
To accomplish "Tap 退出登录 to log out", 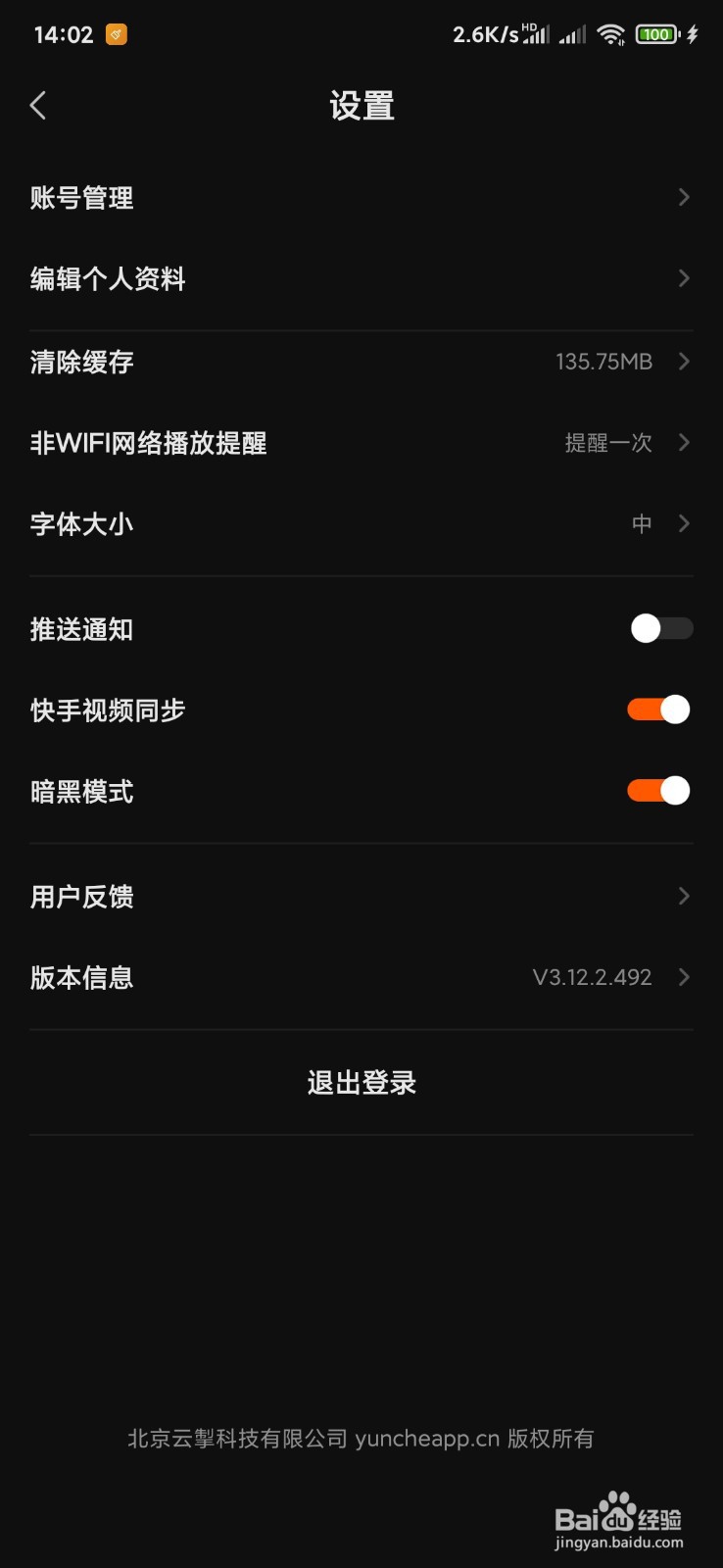I will click(x=361, y=1083).
